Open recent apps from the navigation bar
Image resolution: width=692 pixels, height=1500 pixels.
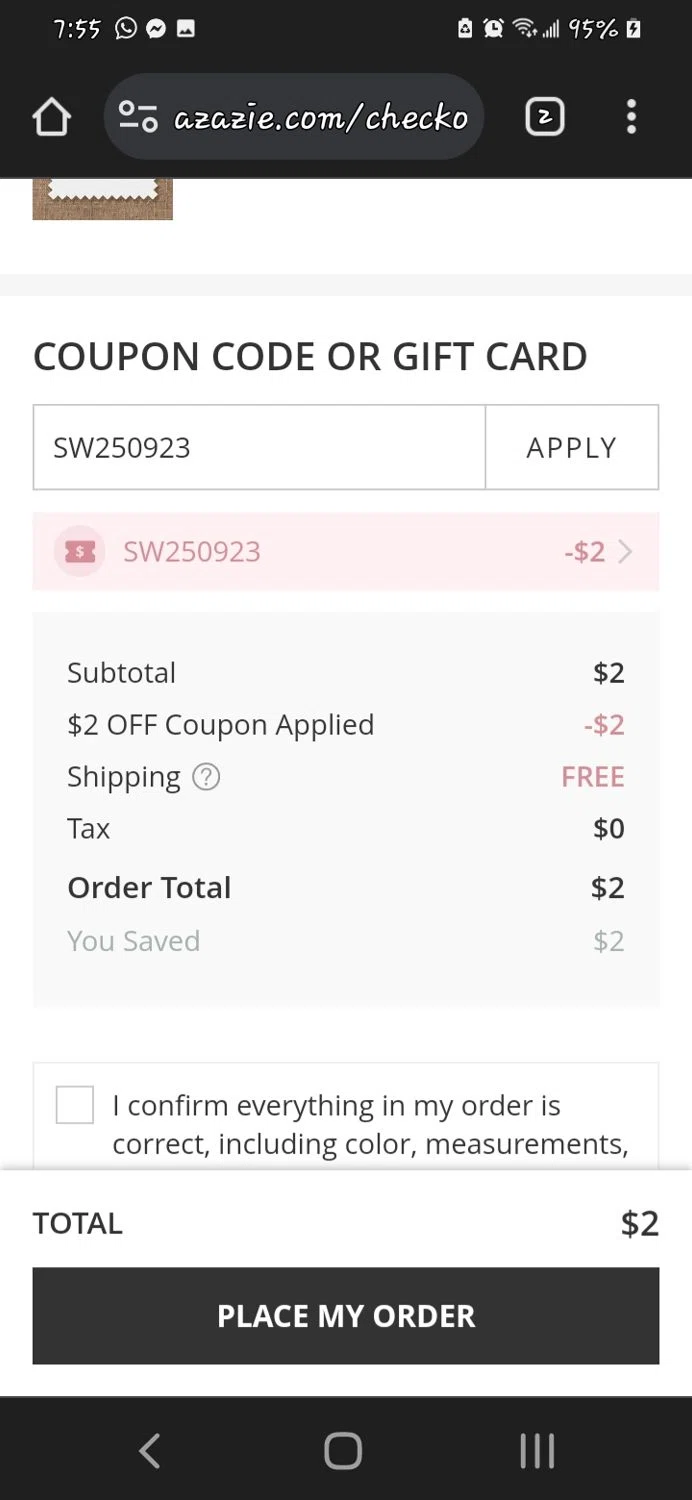537,1451
